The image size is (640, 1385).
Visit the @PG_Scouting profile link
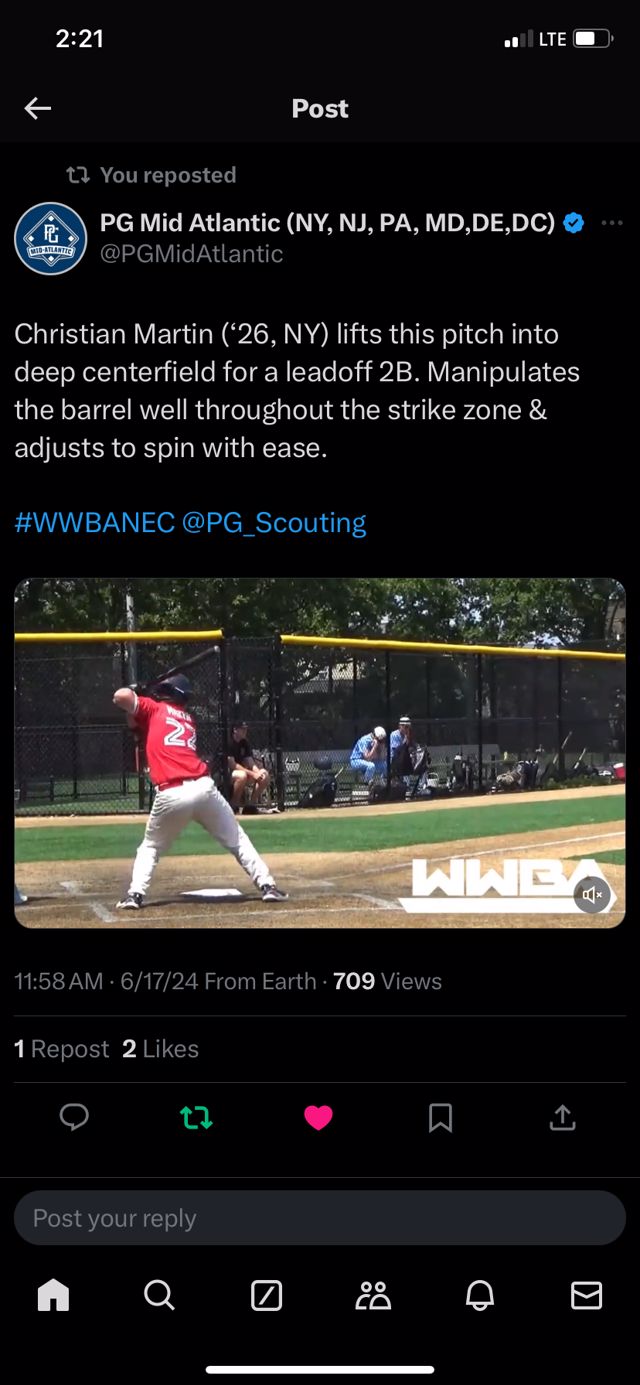pyautogui.click(x=274, y=522)
